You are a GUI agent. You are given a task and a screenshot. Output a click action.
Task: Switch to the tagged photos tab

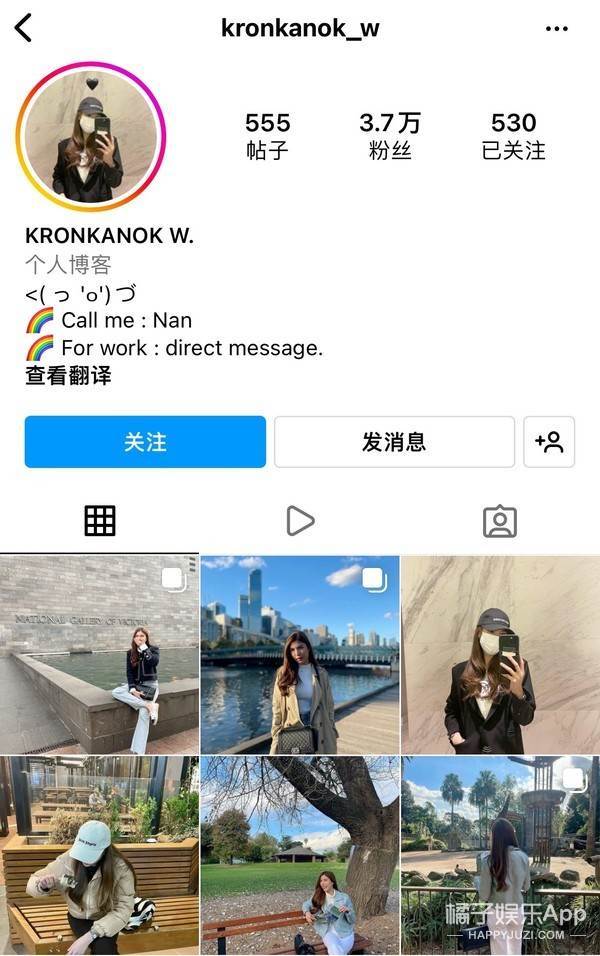point(499,520)
